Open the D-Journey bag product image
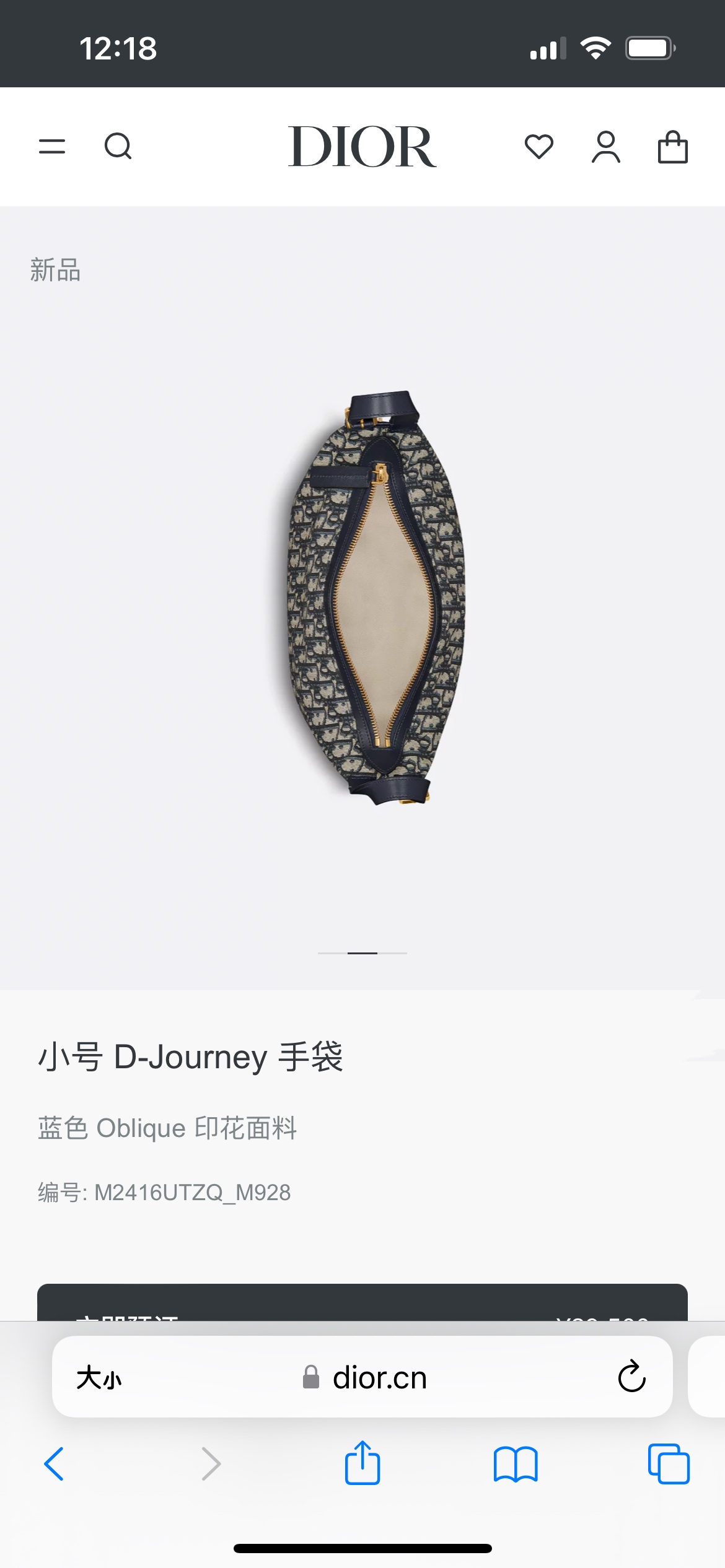This screenshot has width=725, height=1568. pyautogui.click(x=376, y=598)
